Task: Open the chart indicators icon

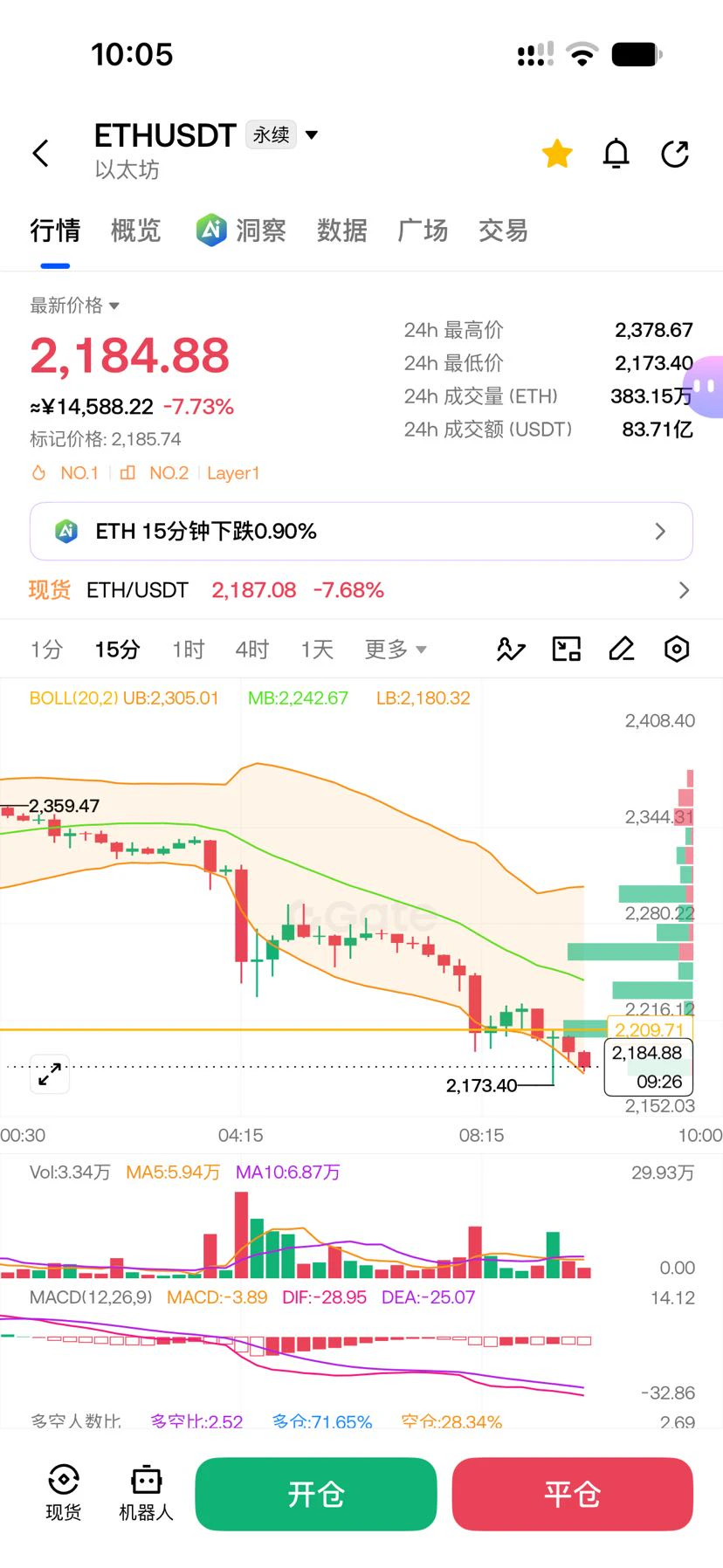Action: (511, 649)
